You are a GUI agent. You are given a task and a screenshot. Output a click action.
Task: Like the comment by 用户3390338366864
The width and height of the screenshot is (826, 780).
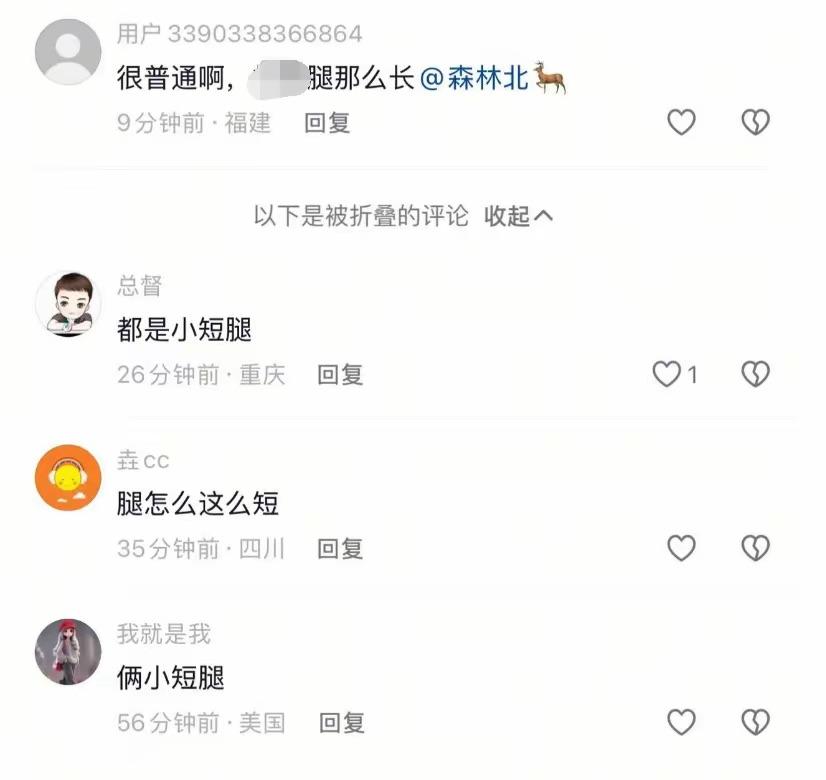pyautogui.click(x=681, y=123)
